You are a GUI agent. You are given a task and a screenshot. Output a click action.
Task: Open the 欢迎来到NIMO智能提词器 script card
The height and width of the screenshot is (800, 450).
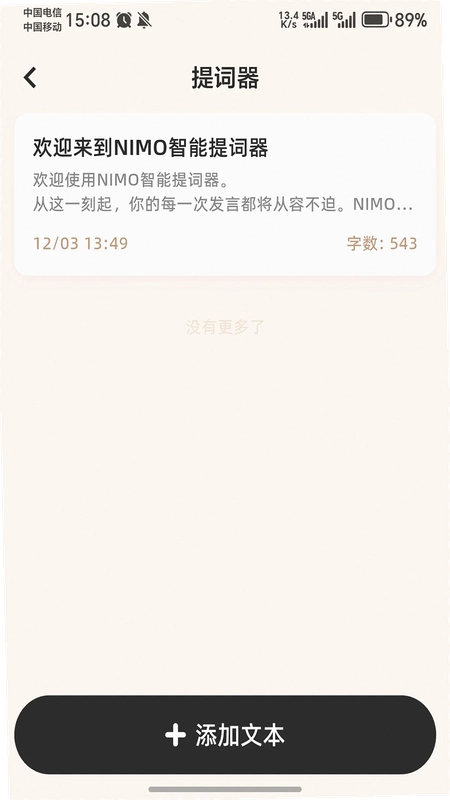coord(225,194)
